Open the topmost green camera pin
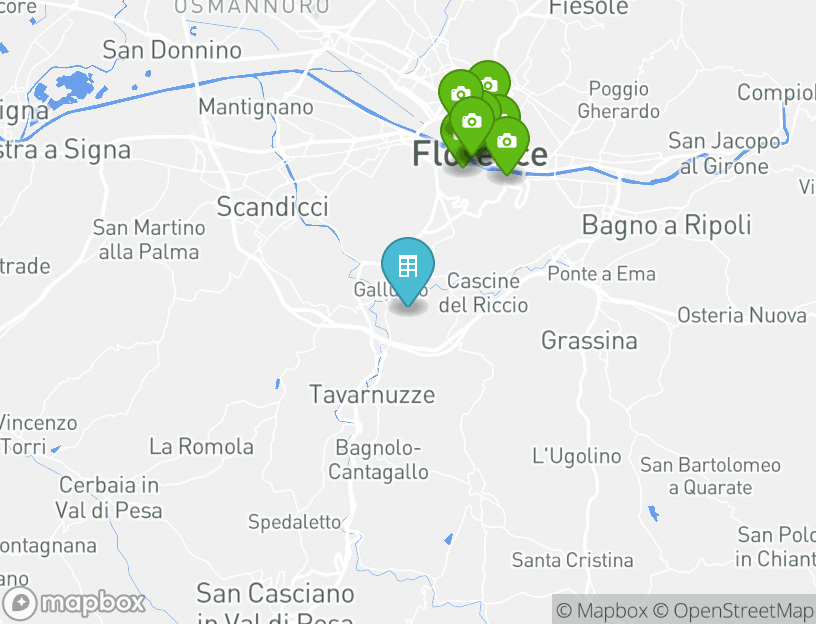816x624 pixels. pos(489,83)
